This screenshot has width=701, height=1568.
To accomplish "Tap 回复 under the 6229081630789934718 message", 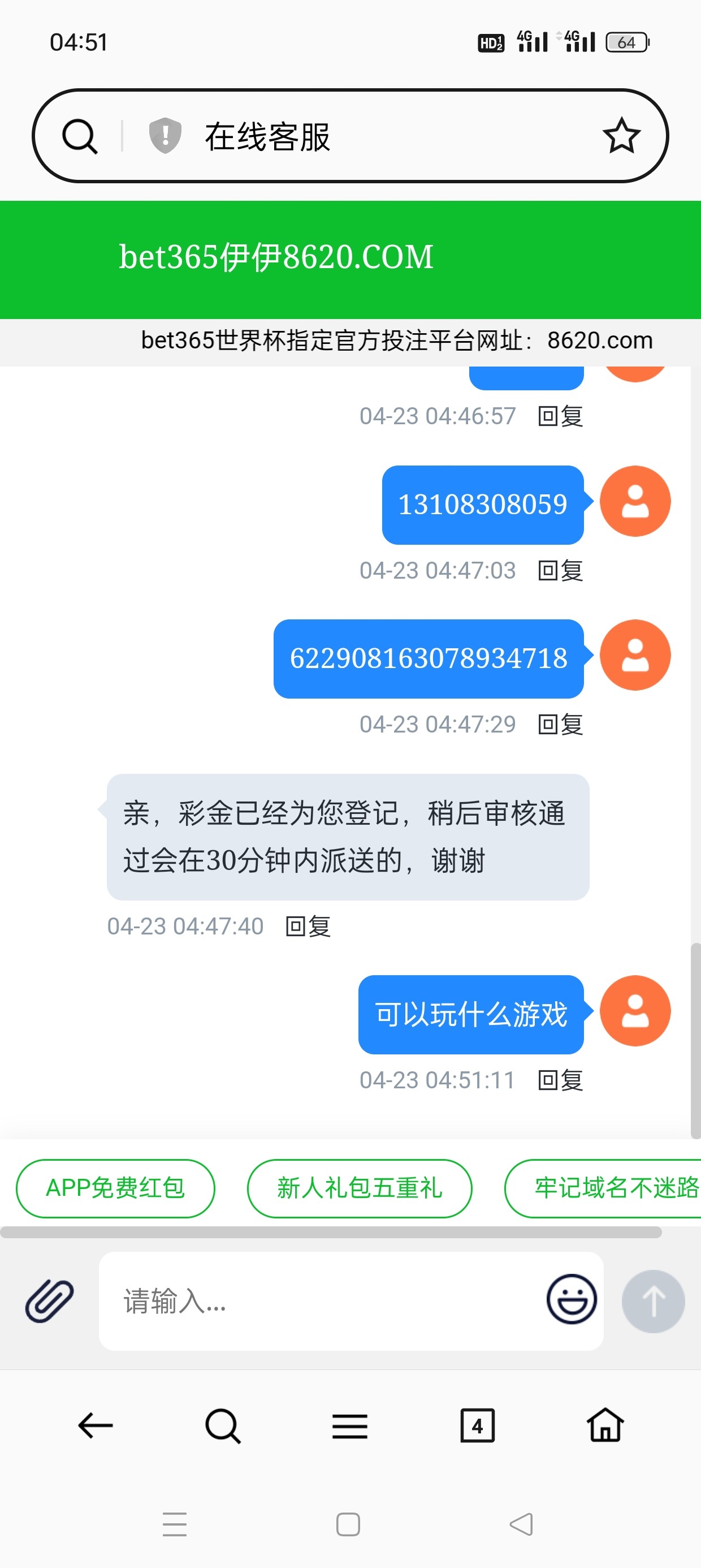I will pyautogui.click(x=560, y=725).
